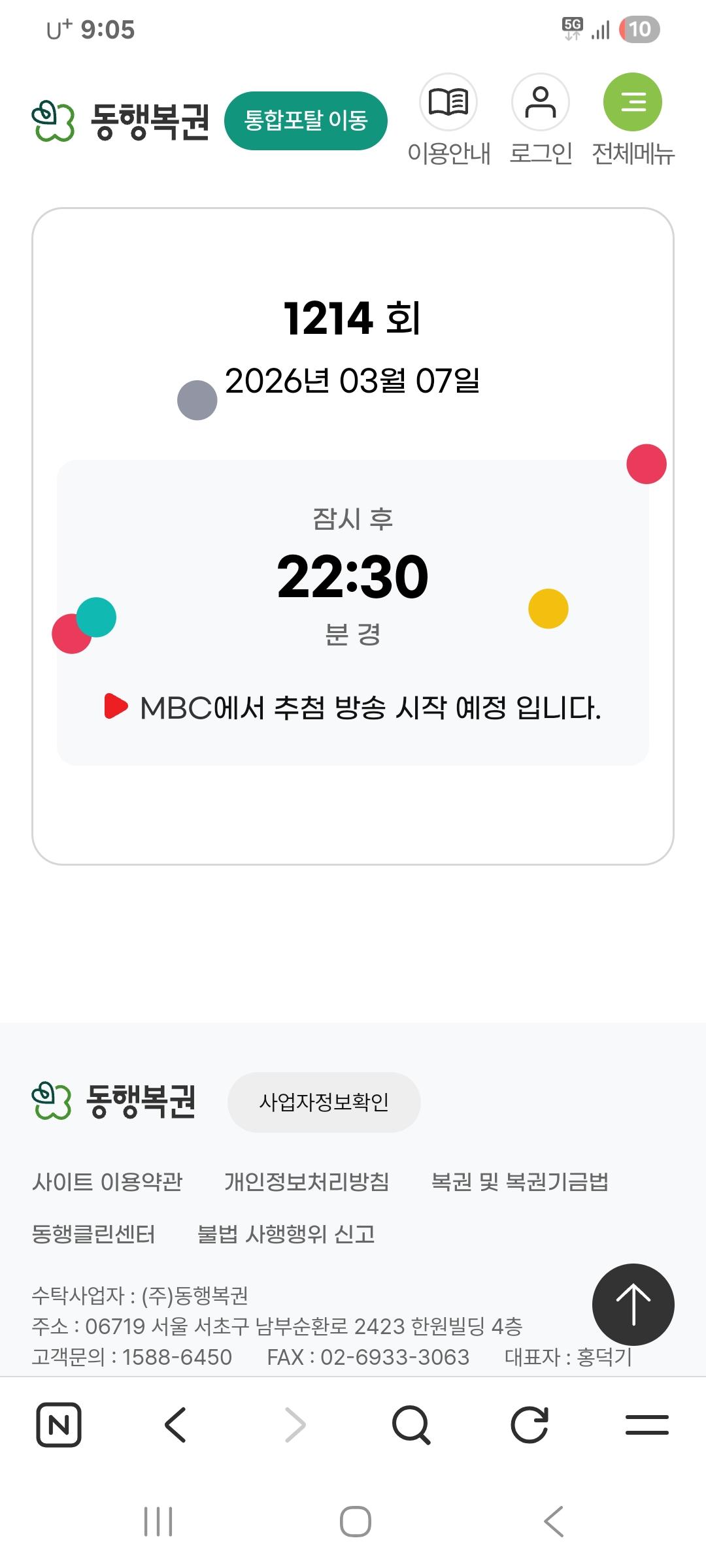Image resolution: width=706 pixels, height=1568 pixels.
Task: Open the 전체메뉴 full menu
Action: pyautogui.click(x=632, y=103)
